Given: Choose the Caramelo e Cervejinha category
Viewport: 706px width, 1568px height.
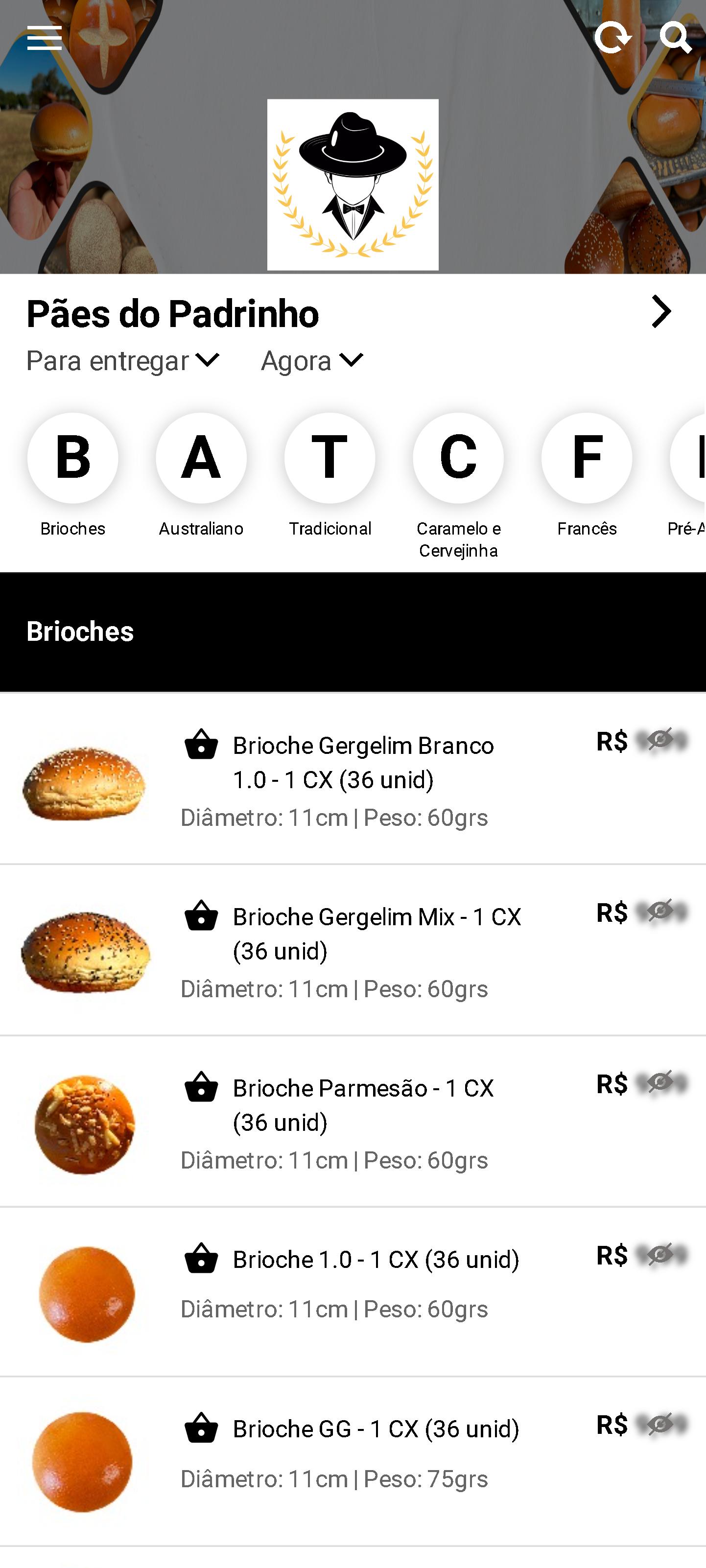Looking at the screenshot, I should pyautogui.click(x=458, y=486).
